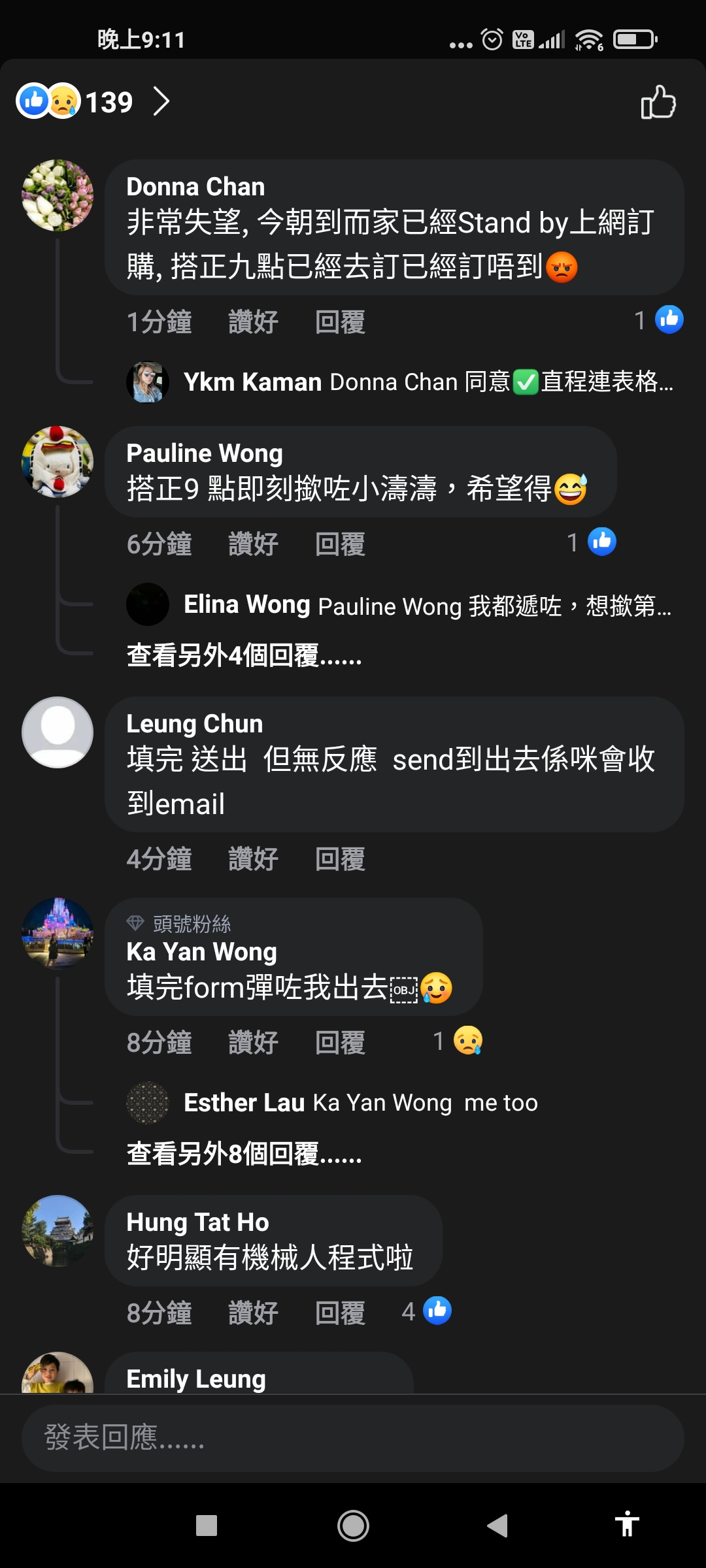Go to the home screen
The image size is (706, 1568).
353,1526
